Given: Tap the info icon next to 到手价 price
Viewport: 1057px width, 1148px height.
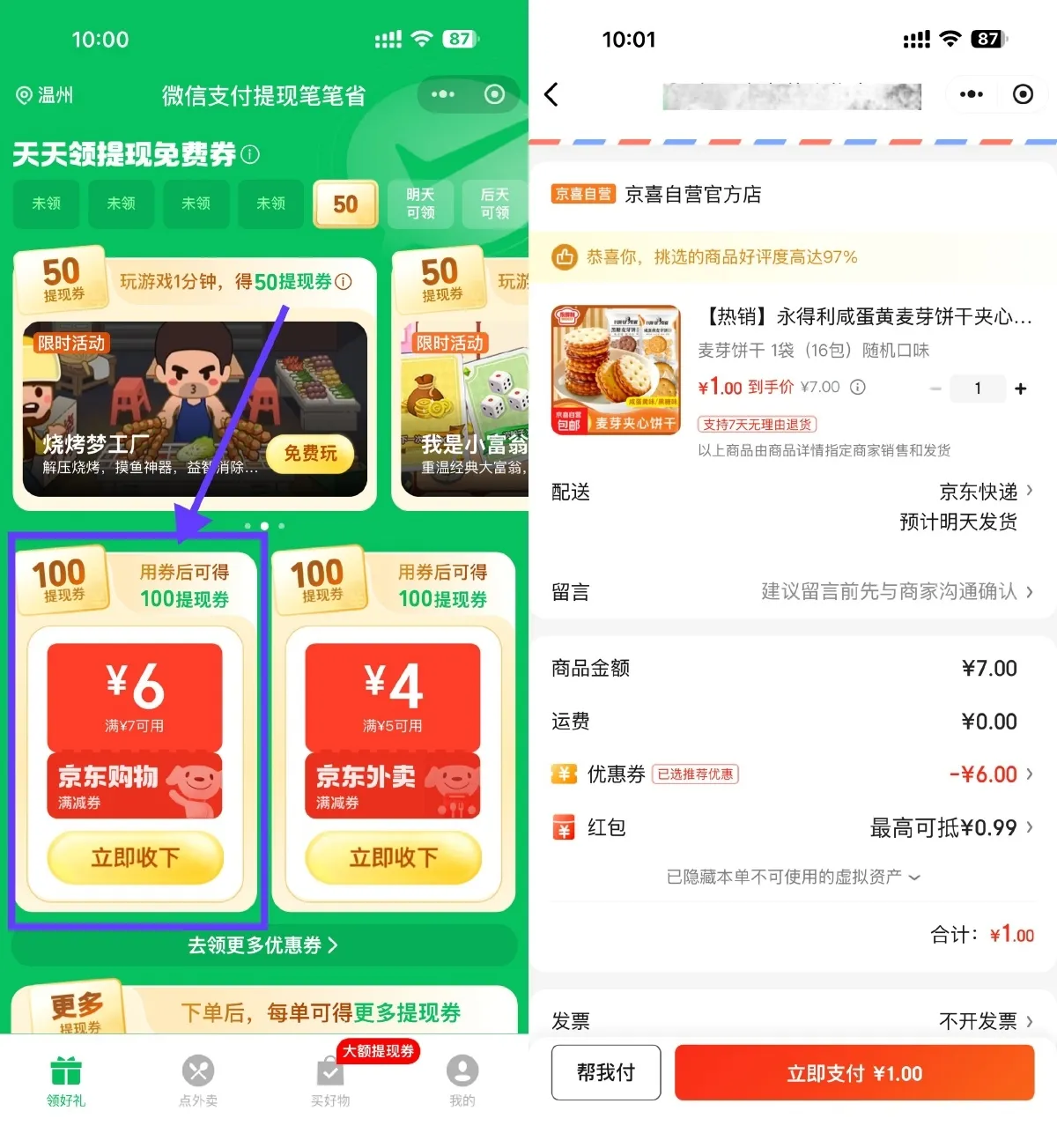Looking at the screenshot, I should pos(857,388).
